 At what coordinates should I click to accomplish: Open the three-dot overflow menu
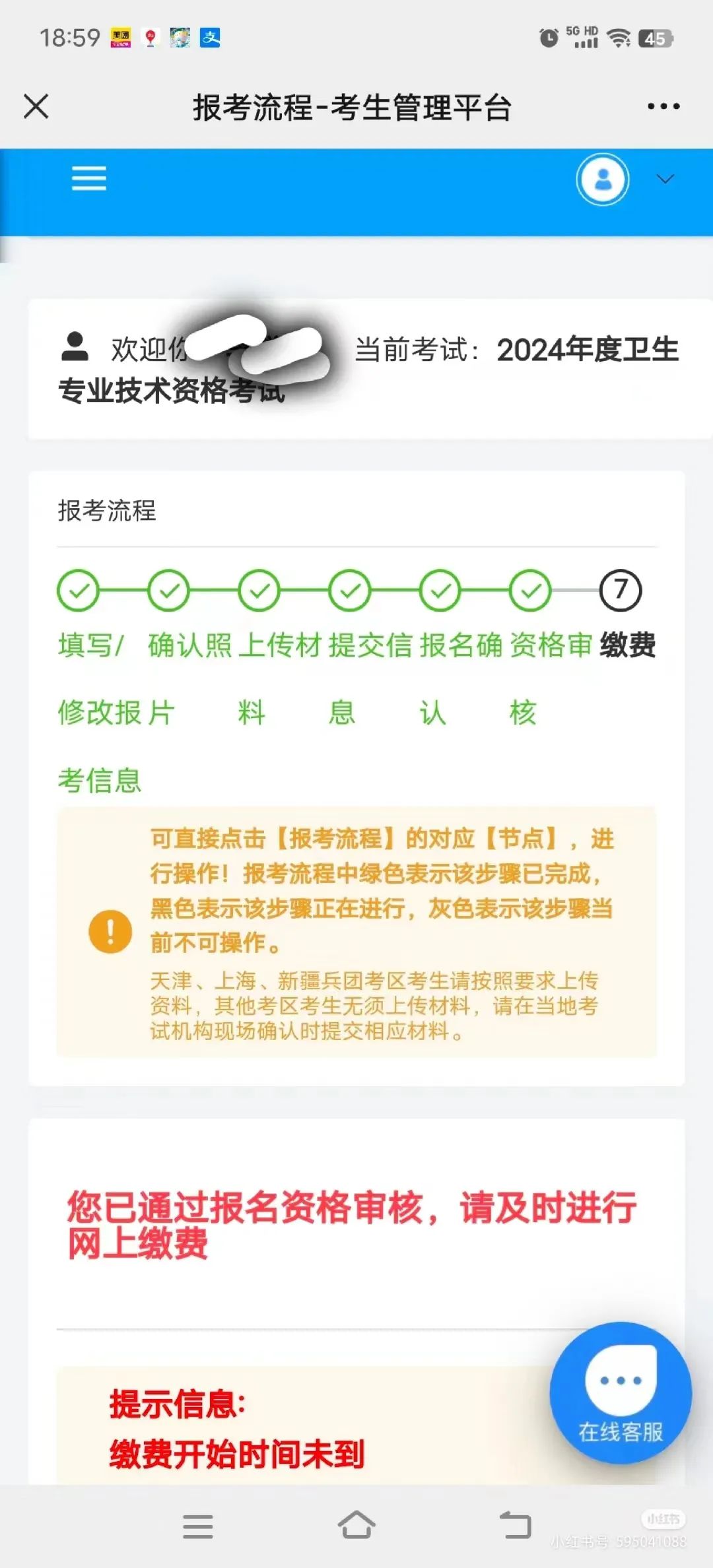[x=663, y=106]
